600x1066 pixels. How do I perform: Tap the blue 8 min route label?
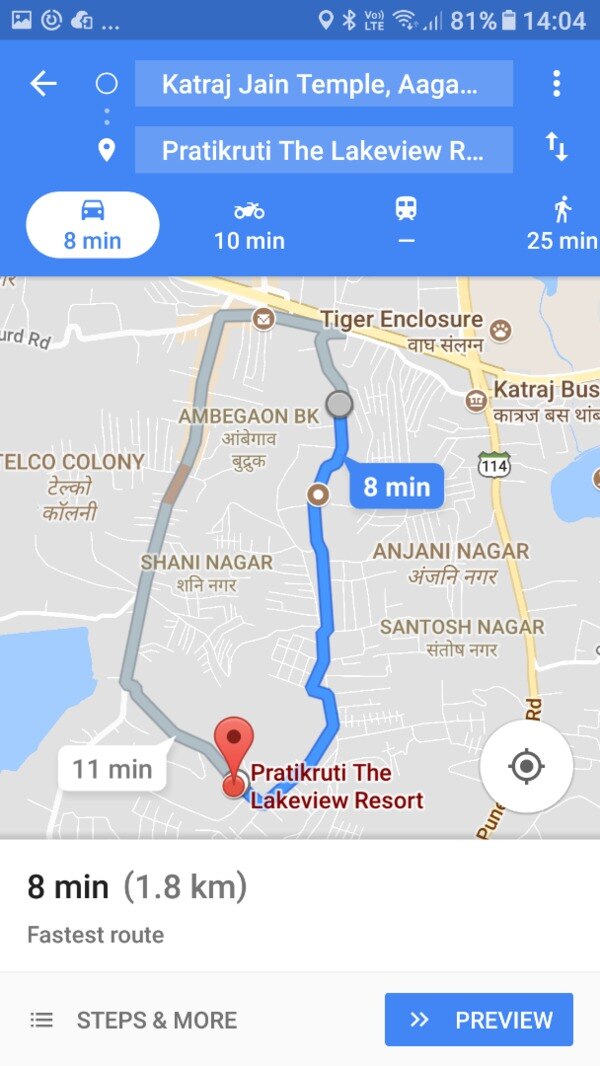(397, 487)
